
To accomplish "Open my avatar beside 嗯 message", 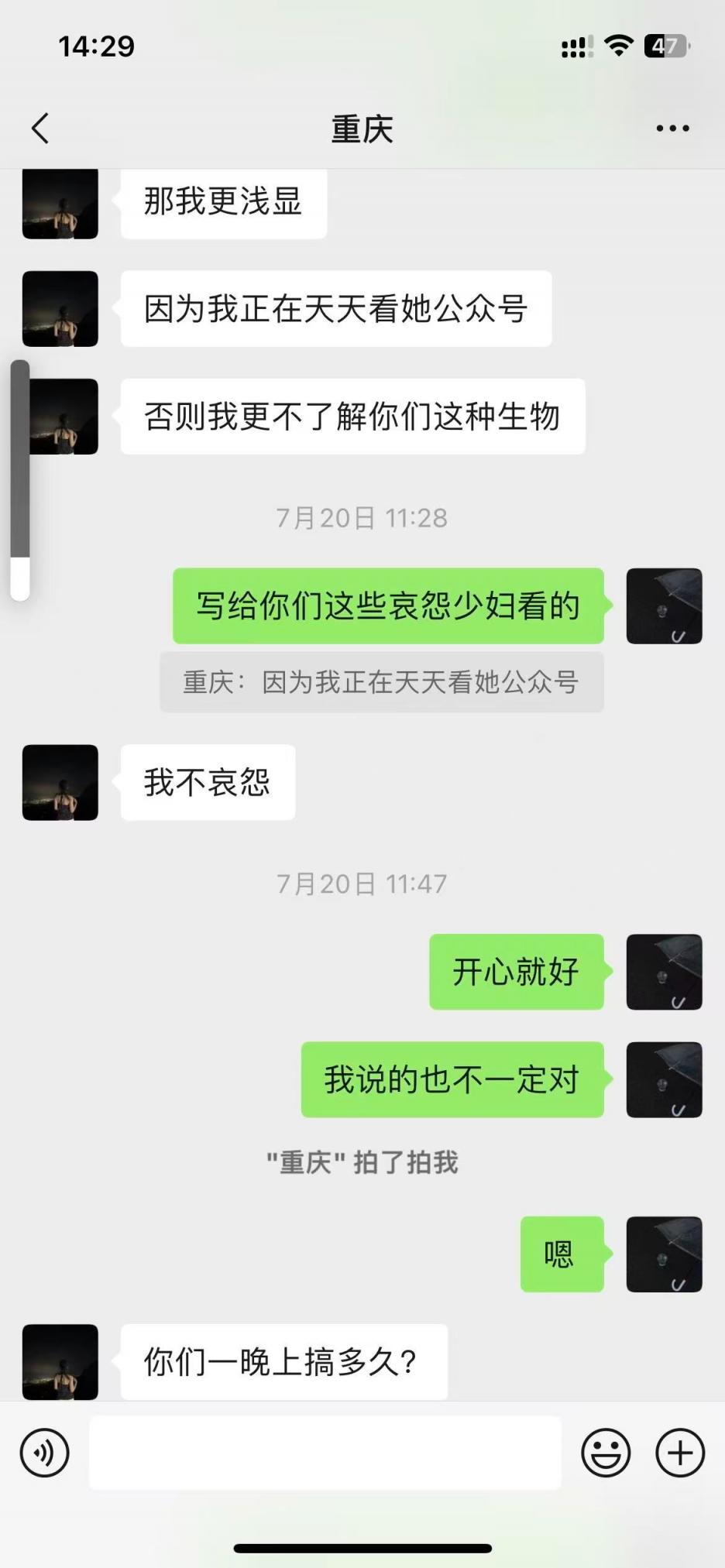I will pos(664,1254).
